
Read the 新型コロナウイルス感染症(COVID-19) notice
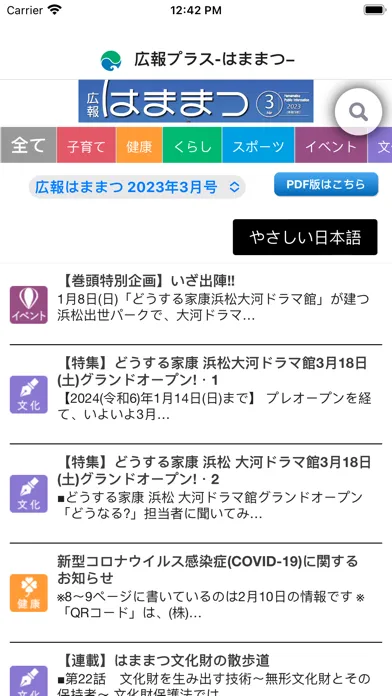196,592
